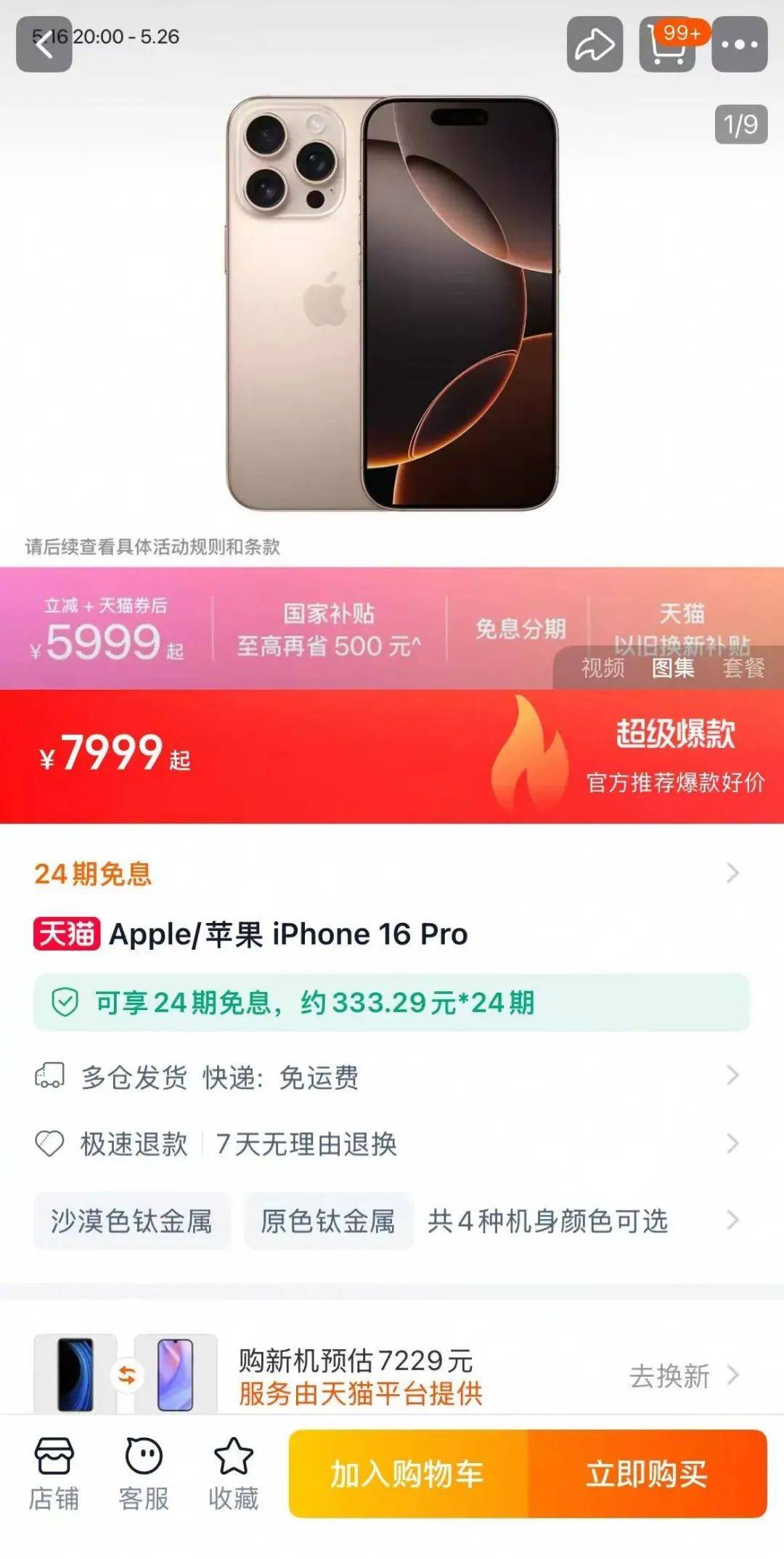Open the three-dot overflow menu

click(x=739, y=45)
